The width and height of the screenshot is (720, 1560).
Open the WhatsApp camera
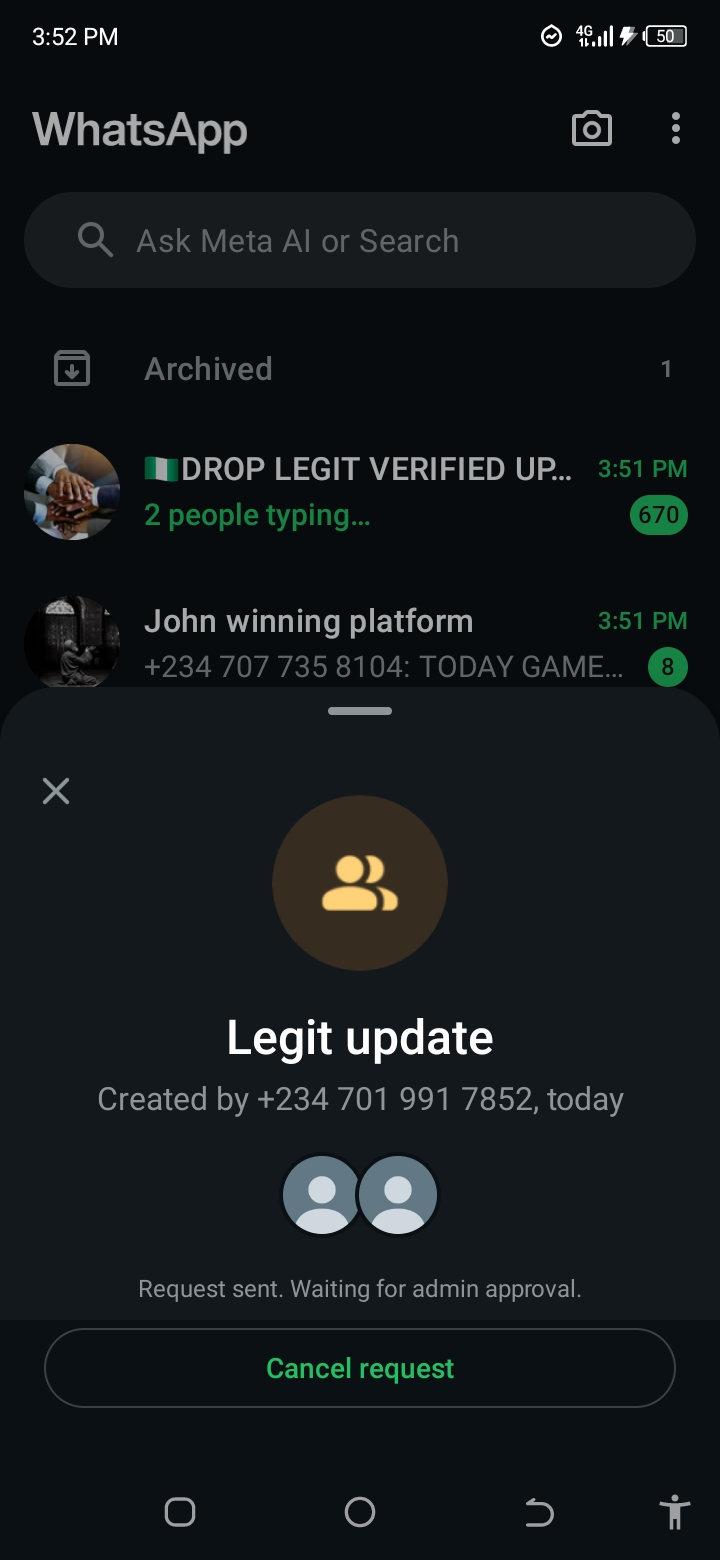pos(591,129)
